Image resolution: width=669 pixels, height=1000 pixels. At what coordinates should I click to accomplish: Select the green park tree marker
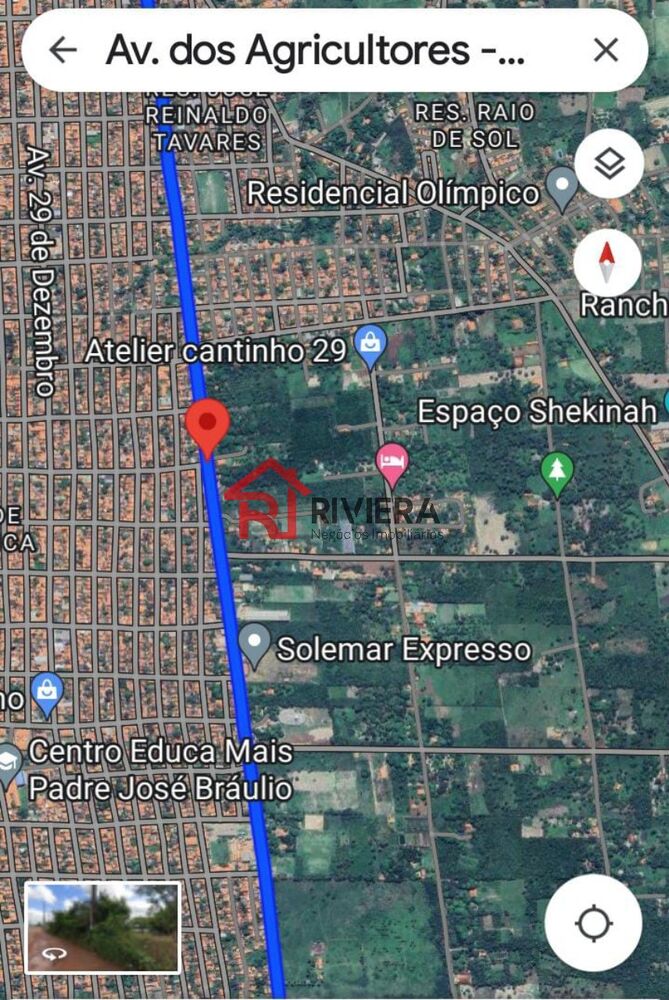(557, 472)
